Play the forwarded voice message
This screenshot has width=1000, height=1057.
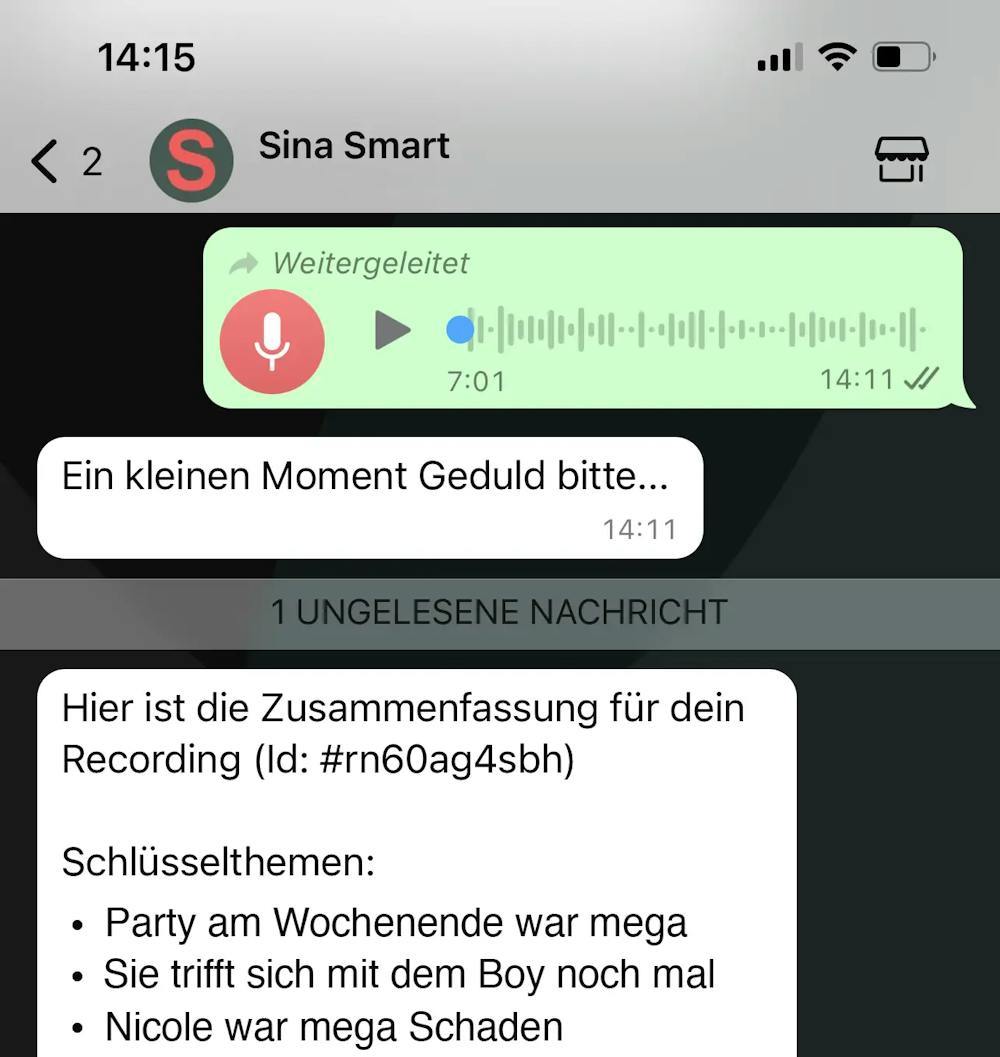click(x=392, y=329)
